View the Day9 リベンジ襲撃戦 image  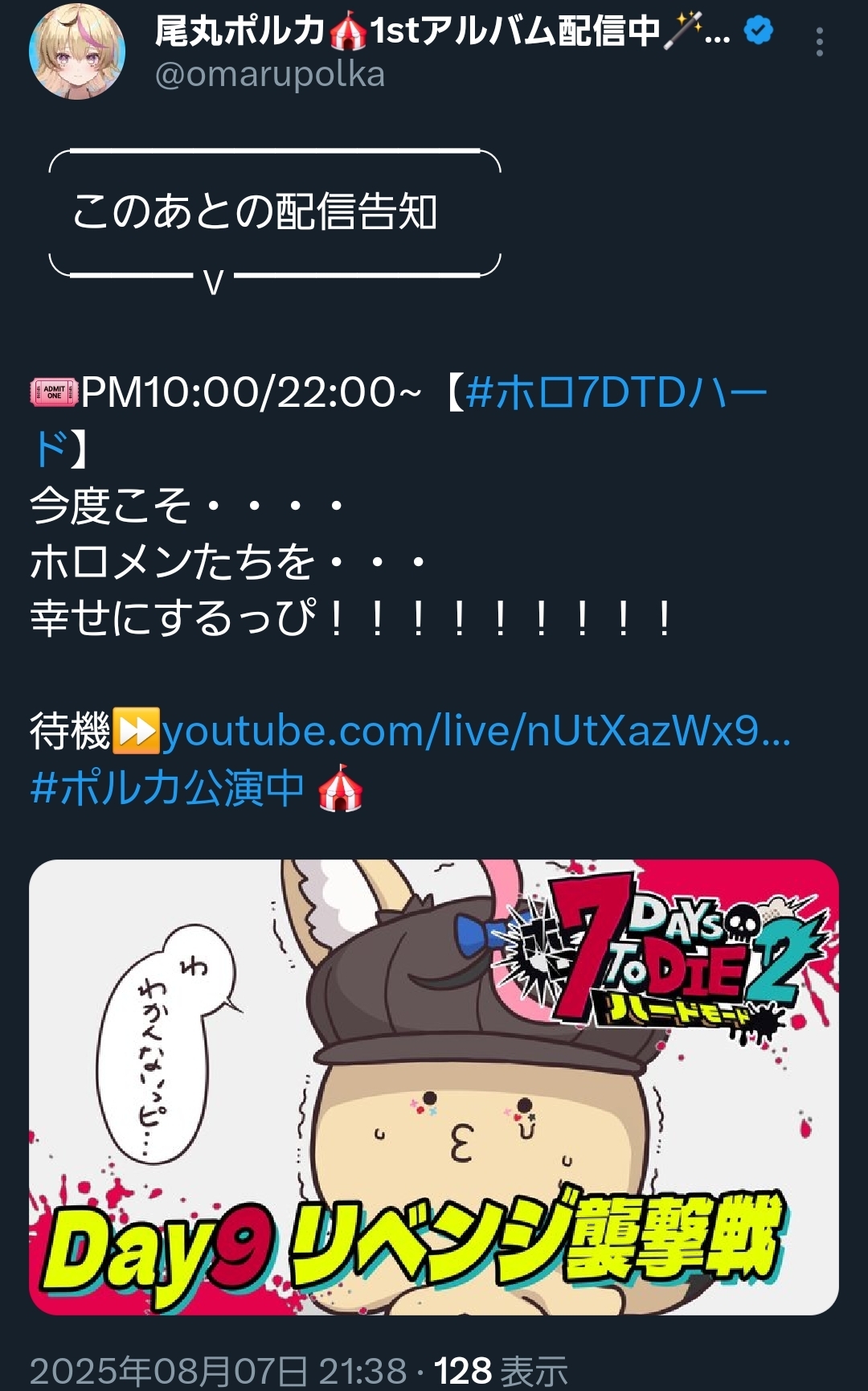click(434, 1087)
